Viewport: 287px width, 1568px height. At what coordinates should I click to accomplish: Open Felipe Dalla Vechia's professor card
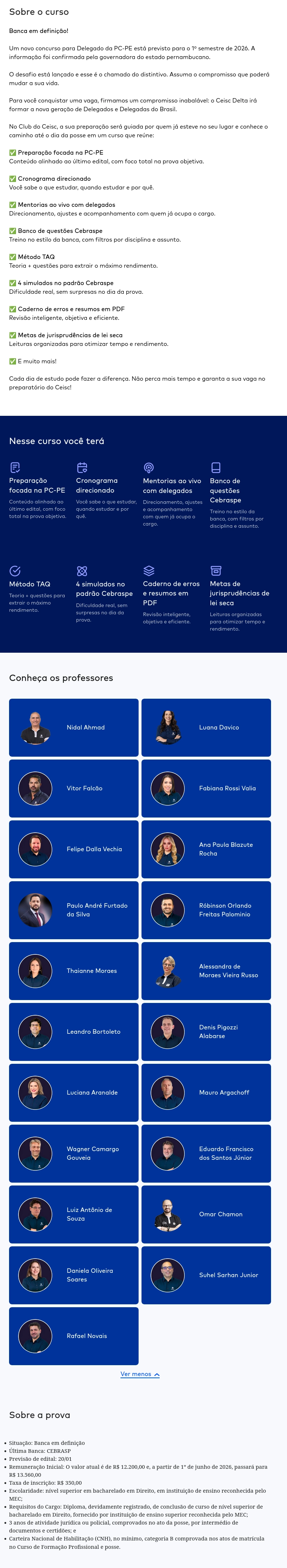pos(74,849)
